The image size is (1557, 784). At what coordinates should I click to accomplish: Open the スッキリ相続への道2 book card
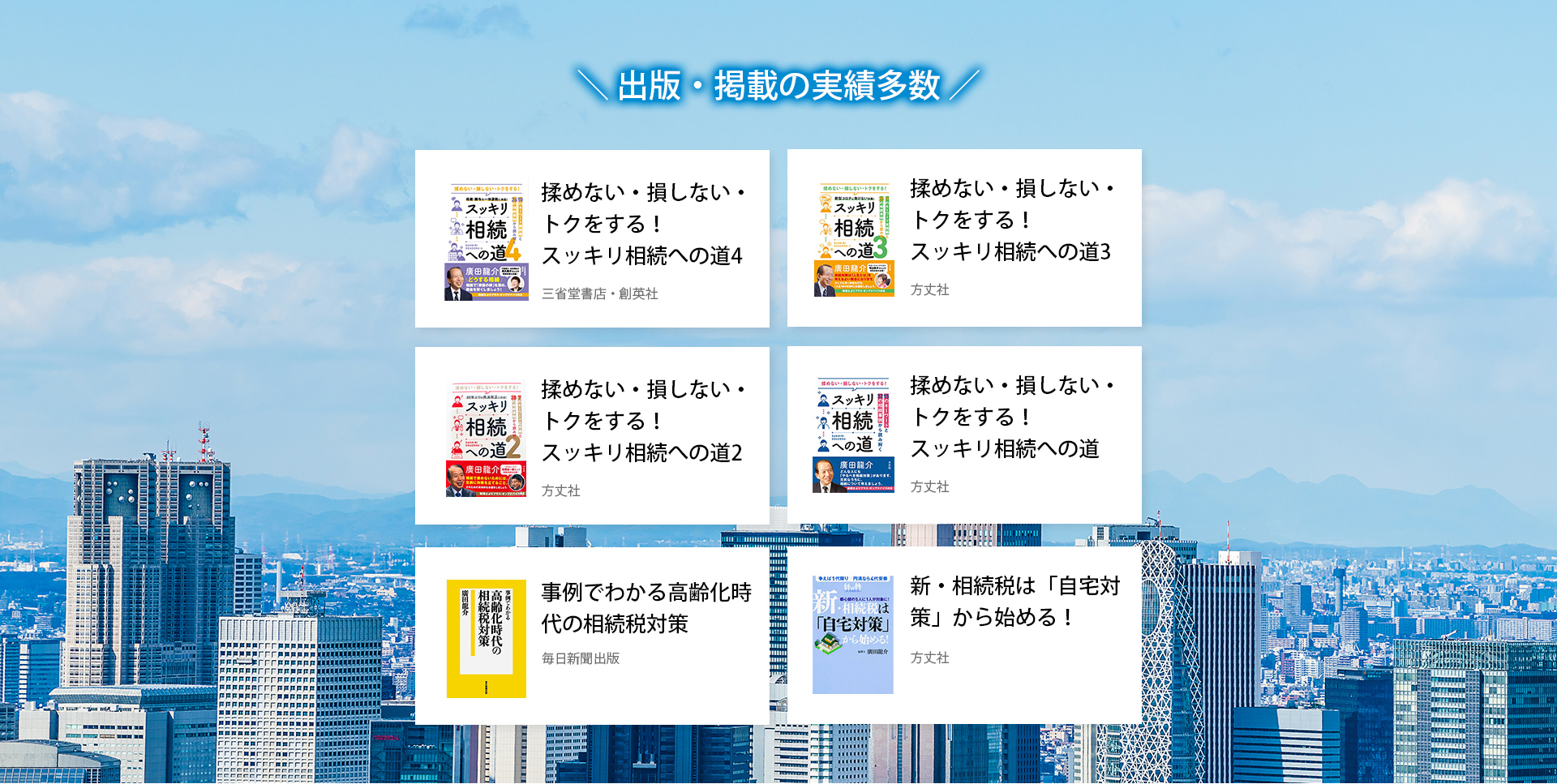point(592,435)
